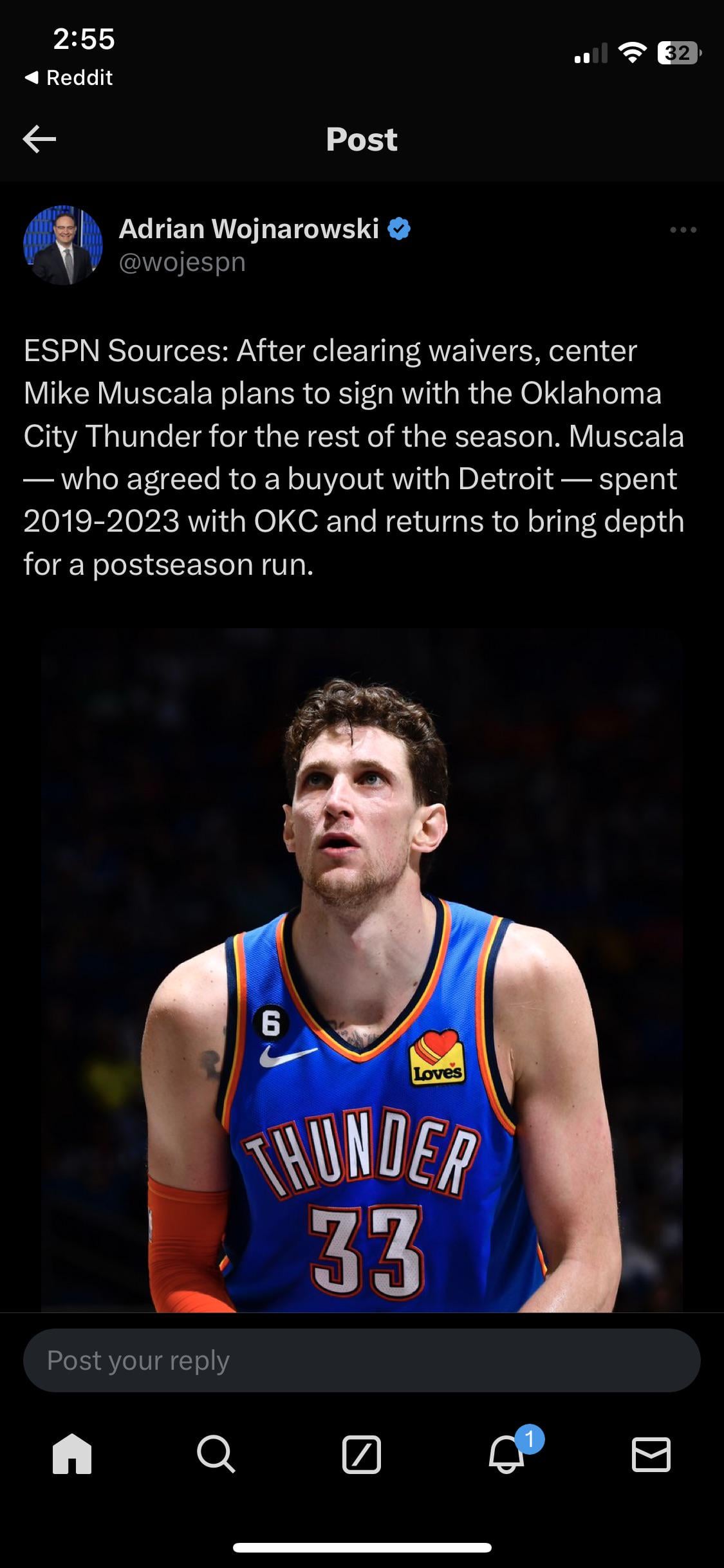The width and height of the screenshot is (724, 1568).
Task: Open the post's three-dot overflow menu
Action: pos(683,230)
